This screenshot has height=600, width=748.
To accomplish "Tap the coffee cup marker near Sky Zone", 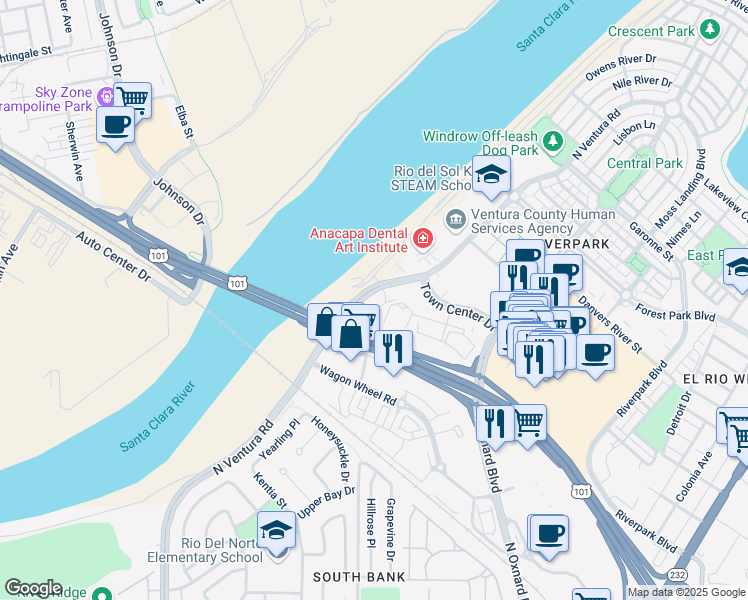I will tap(116, 125).
